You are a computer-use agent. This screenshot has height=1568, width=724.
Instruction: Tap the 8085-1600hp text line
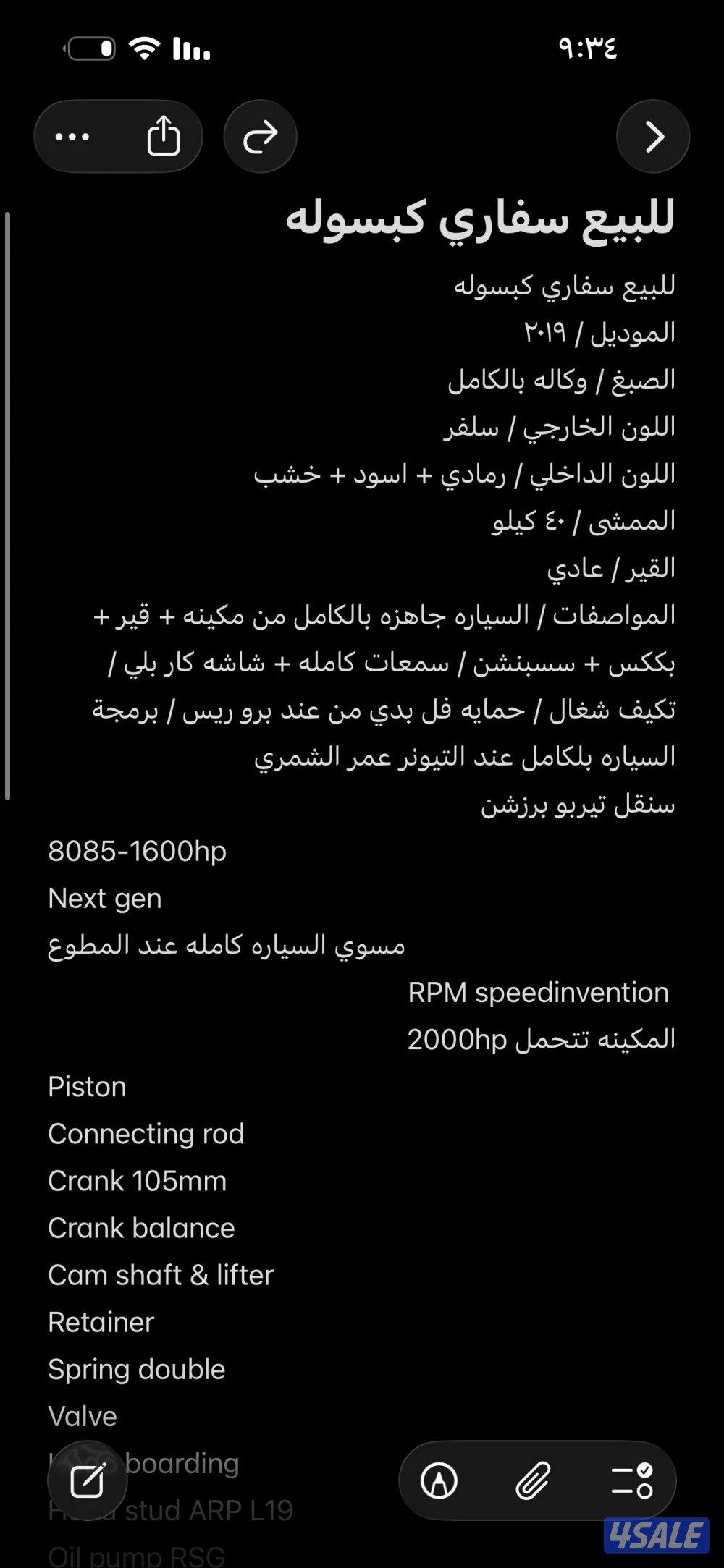(137, 852)
